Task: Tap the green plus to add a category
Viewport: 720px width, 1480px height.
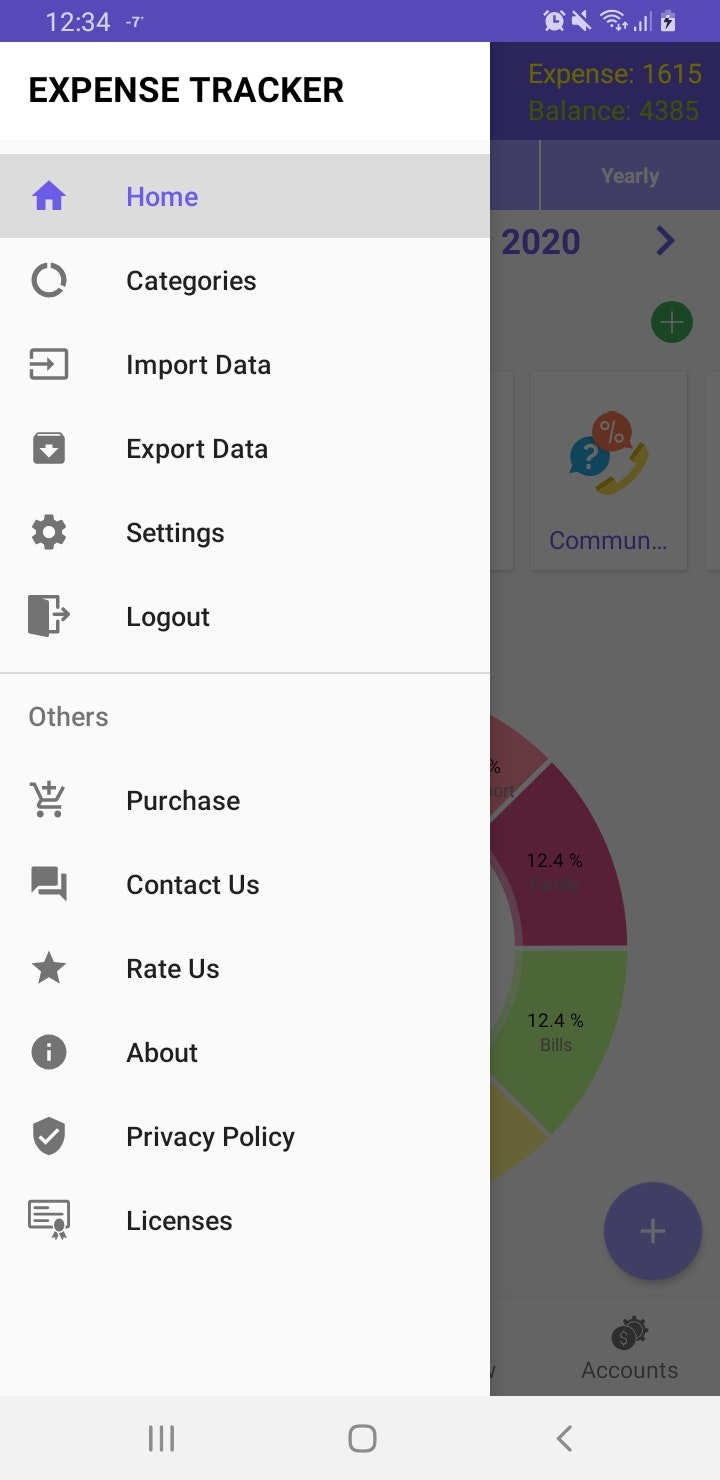Action: [x=672, y=322]
